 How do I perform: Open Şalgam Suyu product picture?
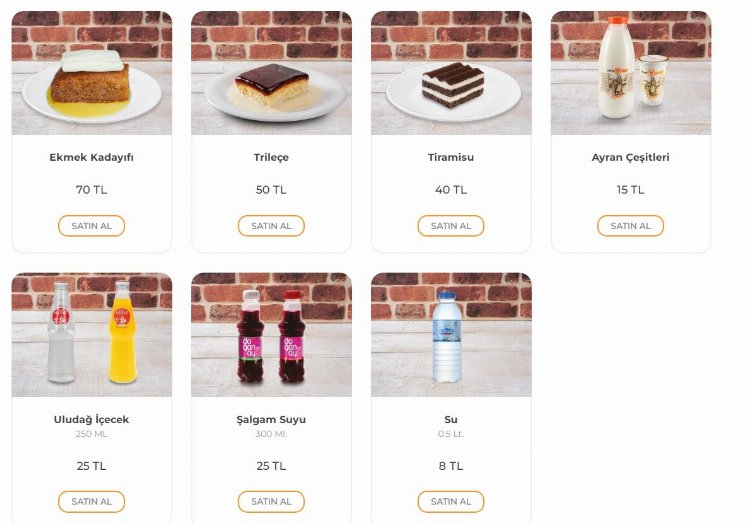pyautogui.click(x=271, y=335)
